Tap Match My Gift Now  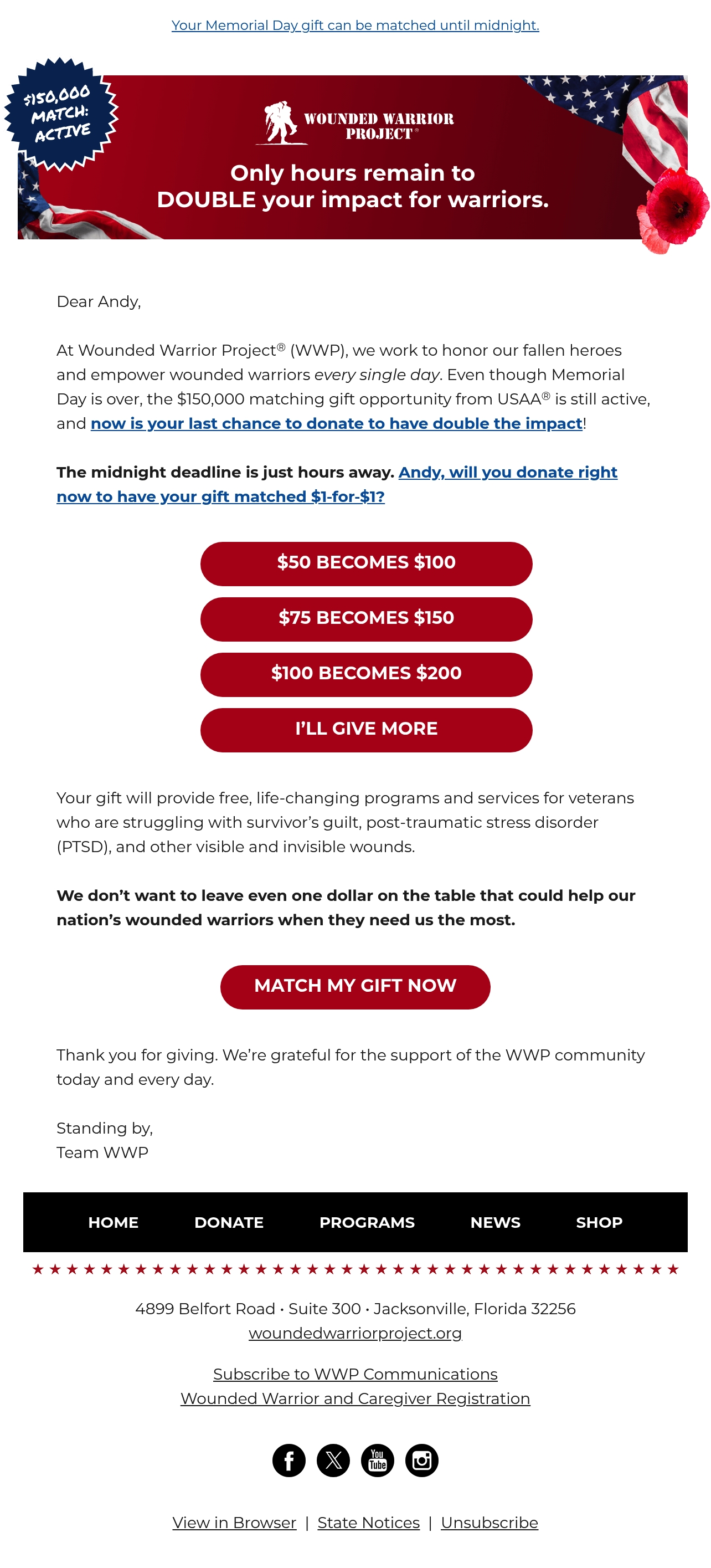click(355, 987)
